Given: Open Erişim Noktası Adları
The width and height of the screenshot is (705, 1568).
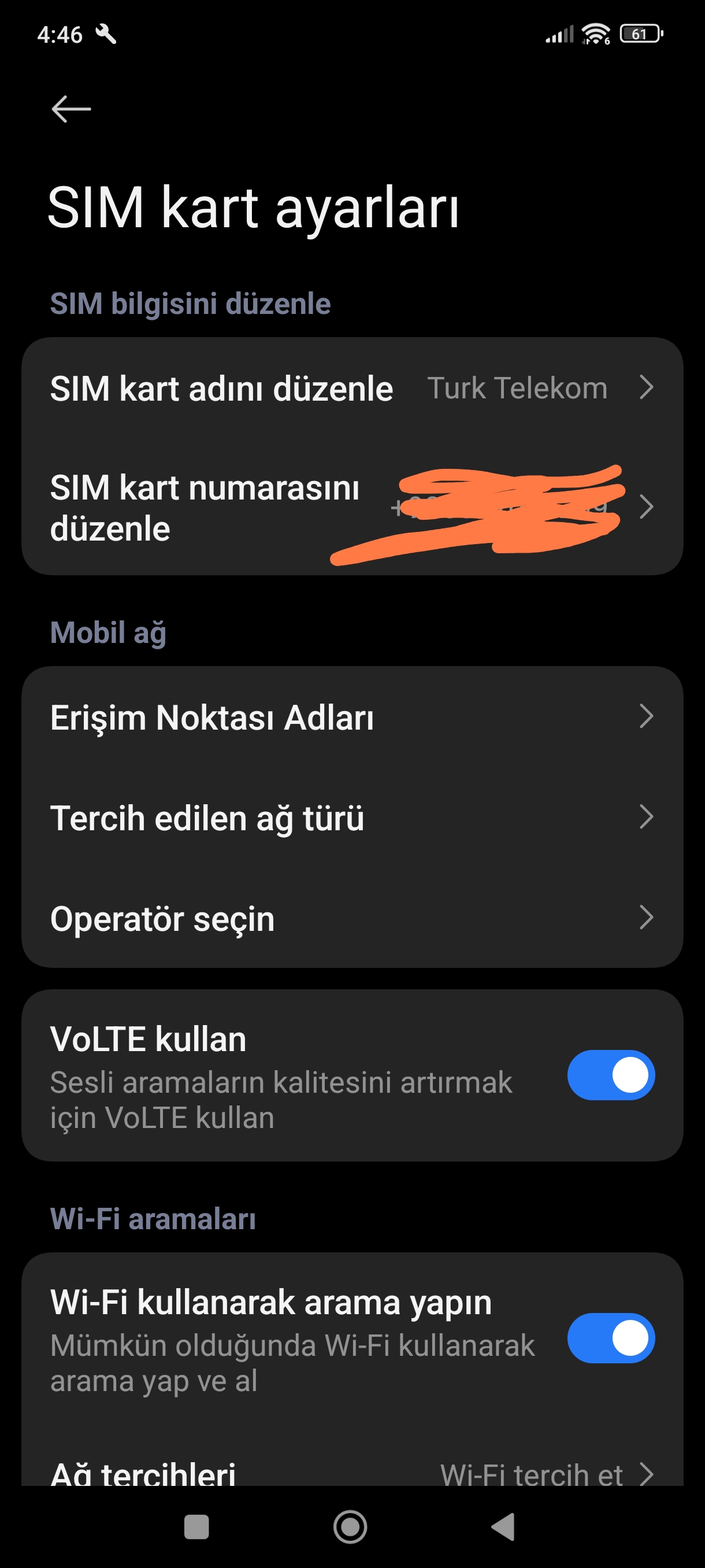Looking at the screenshot, I should pos(352,716).
